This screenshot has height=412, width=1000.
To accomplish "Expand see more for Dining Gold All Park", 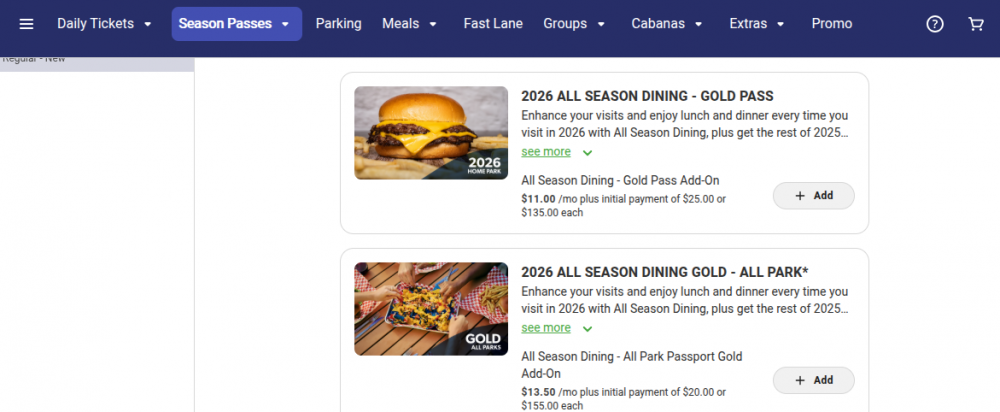I will [556, 328].
